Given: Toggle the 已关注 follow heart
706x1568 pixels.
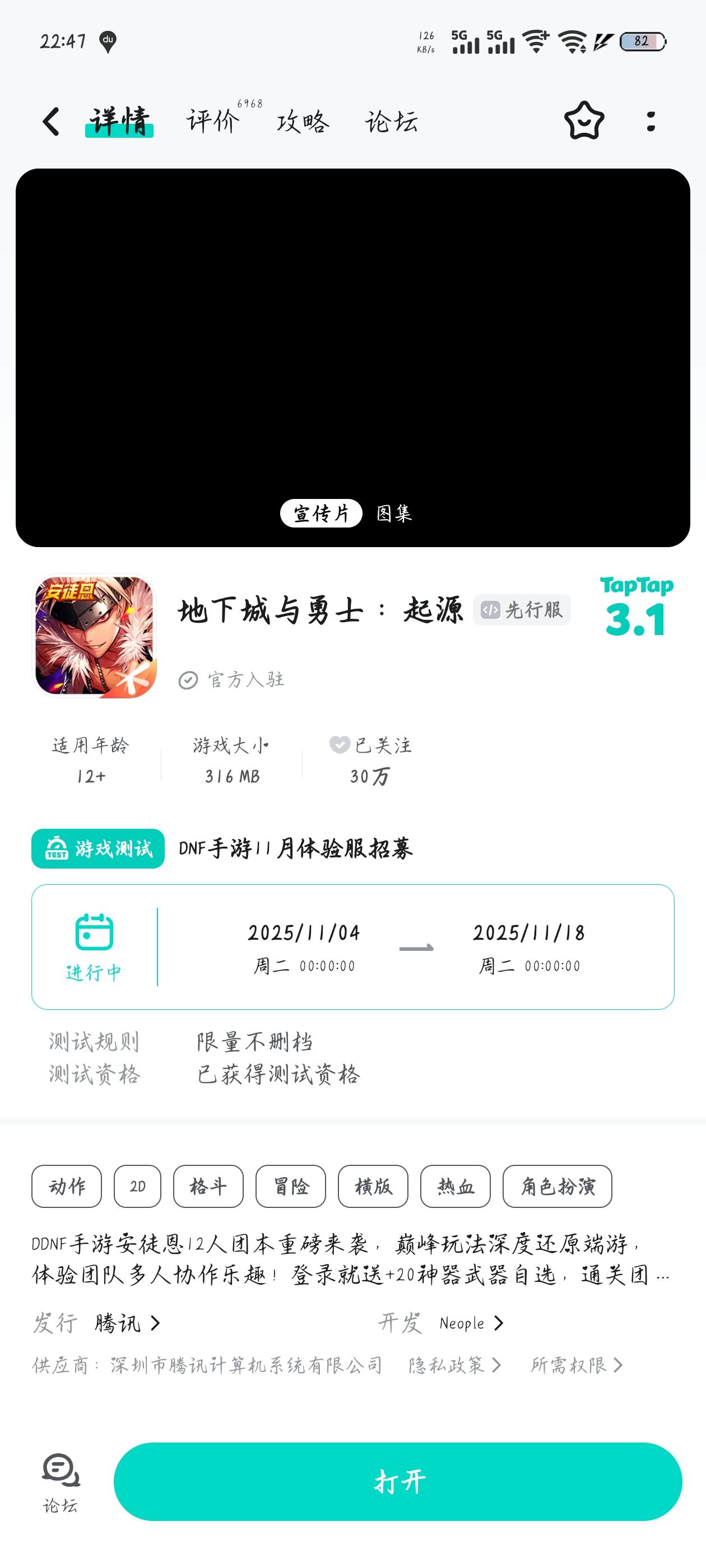Looking at the screenshot, I should 340,745.
